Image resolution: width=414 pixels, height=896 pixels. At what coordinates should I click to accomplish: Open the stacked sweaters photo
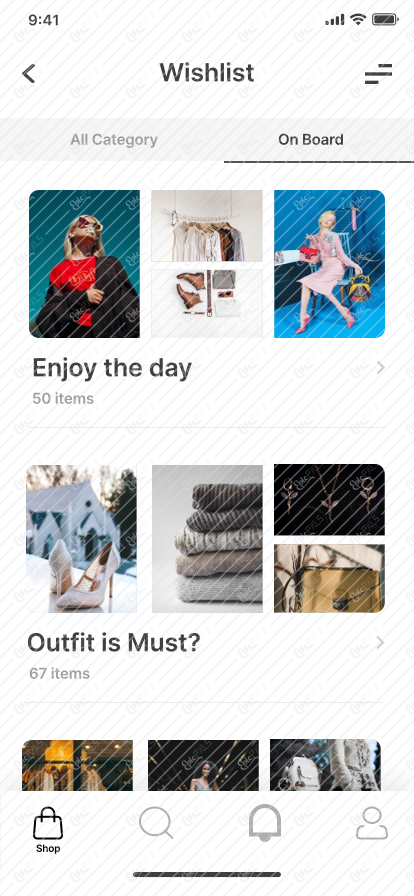pyautogui.click(x=207, y=538)
